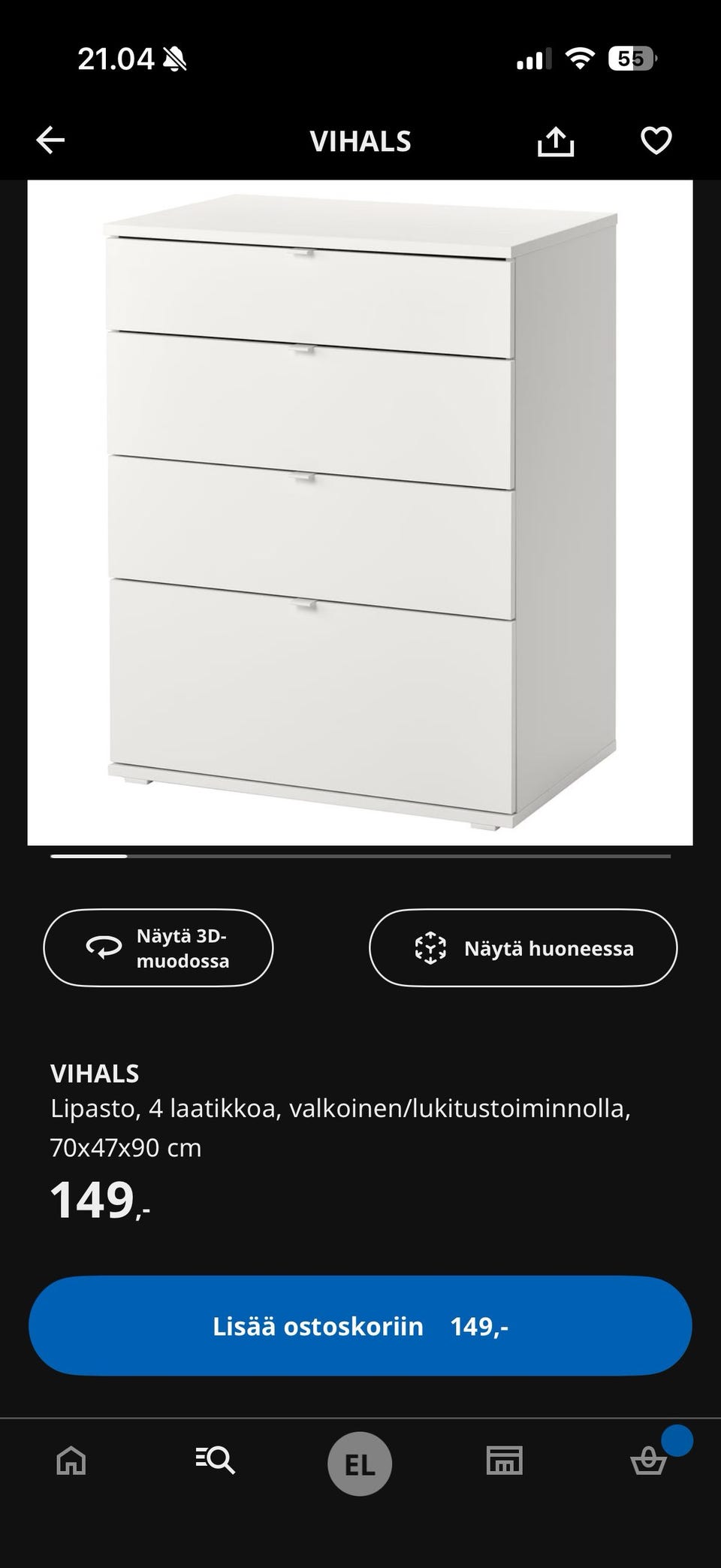Open the share options for VIHALS
721x1568 pixels.
tap(556, 140)
